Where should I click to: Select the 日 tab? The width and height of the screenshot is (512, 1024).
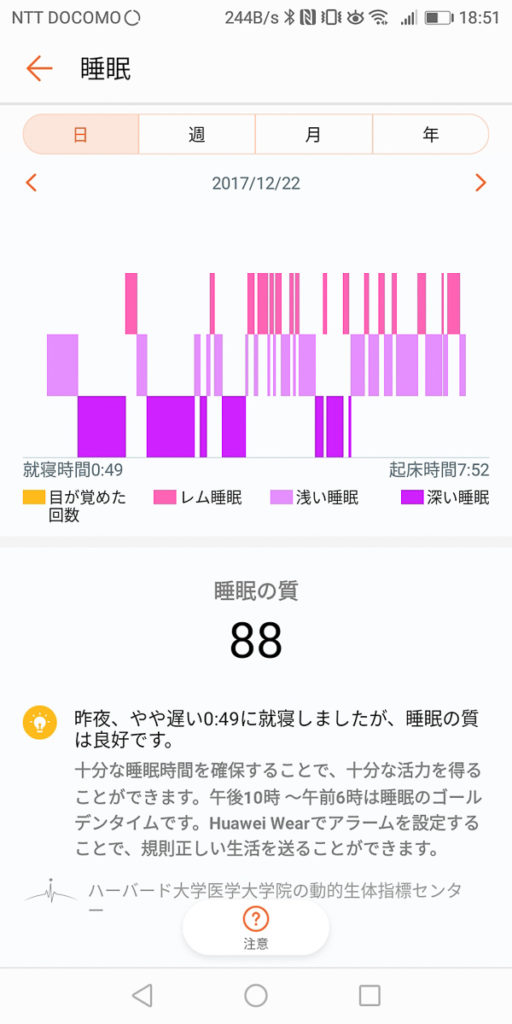coord(81,135)
